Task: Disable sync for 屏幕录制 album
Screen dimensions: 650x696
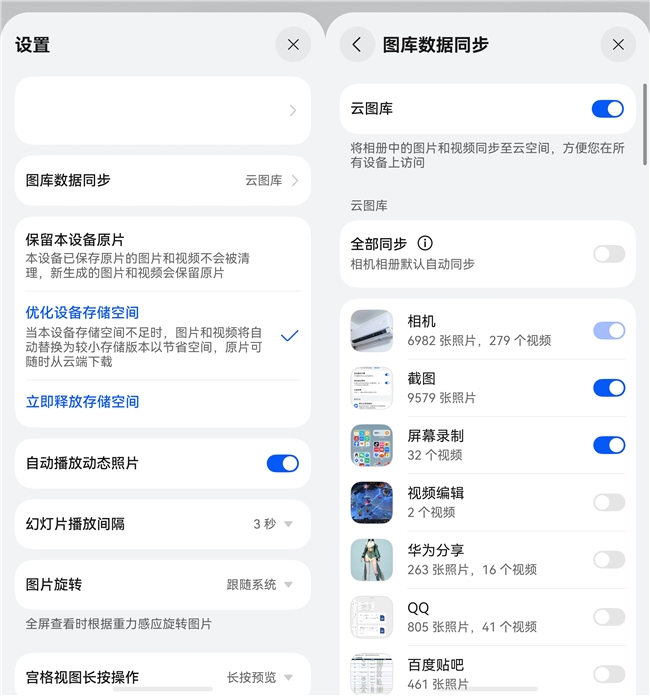Action: coord(609,445)
